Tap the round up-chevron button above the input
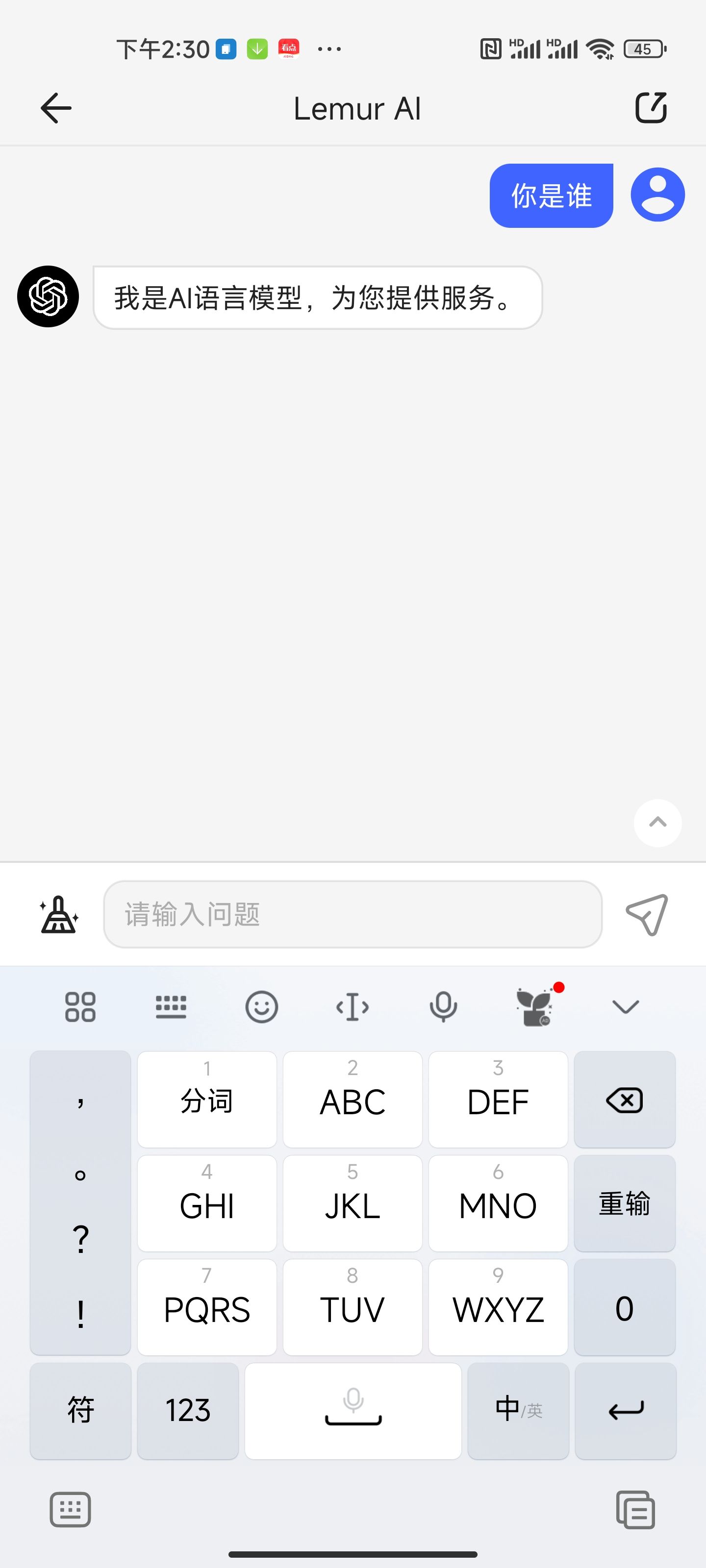Screen dimensions: 706x1568 (x=657, y=822)
